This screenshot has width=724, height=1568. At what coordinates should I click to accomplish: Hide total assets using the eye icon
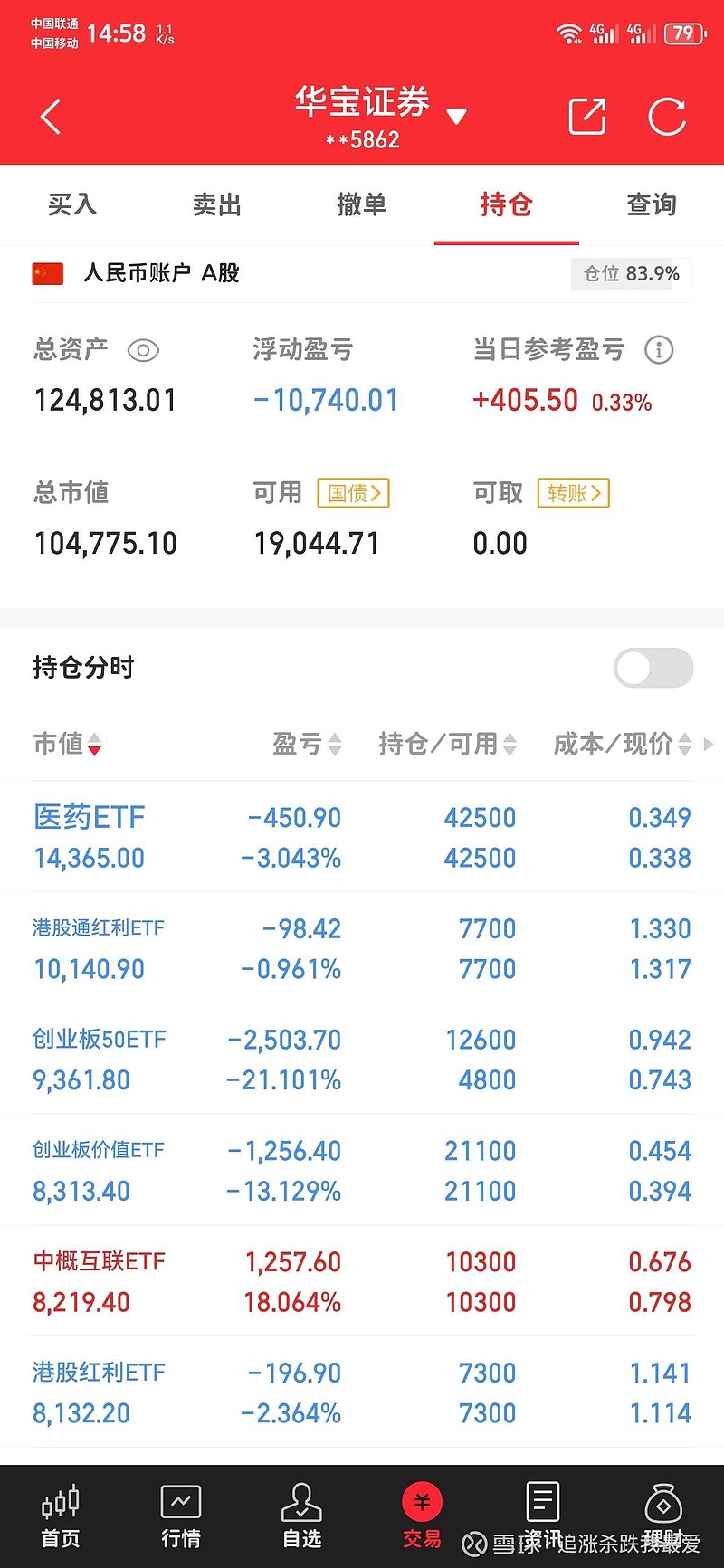tap(143, 350)
